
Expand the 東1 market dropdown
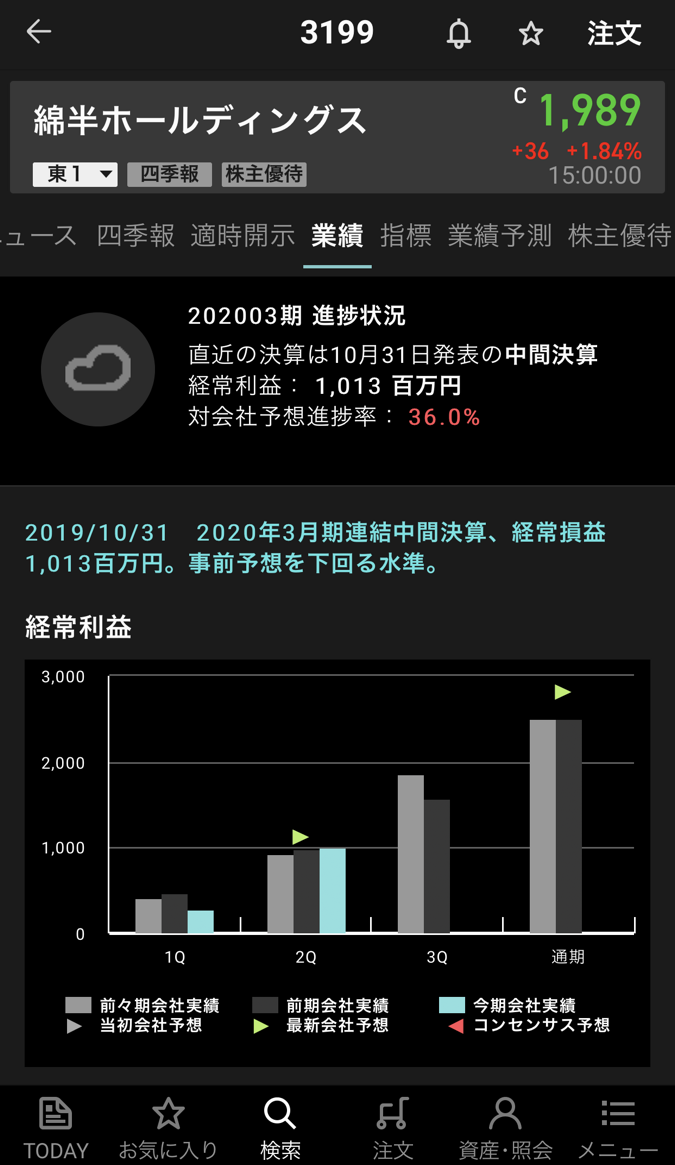75,174
